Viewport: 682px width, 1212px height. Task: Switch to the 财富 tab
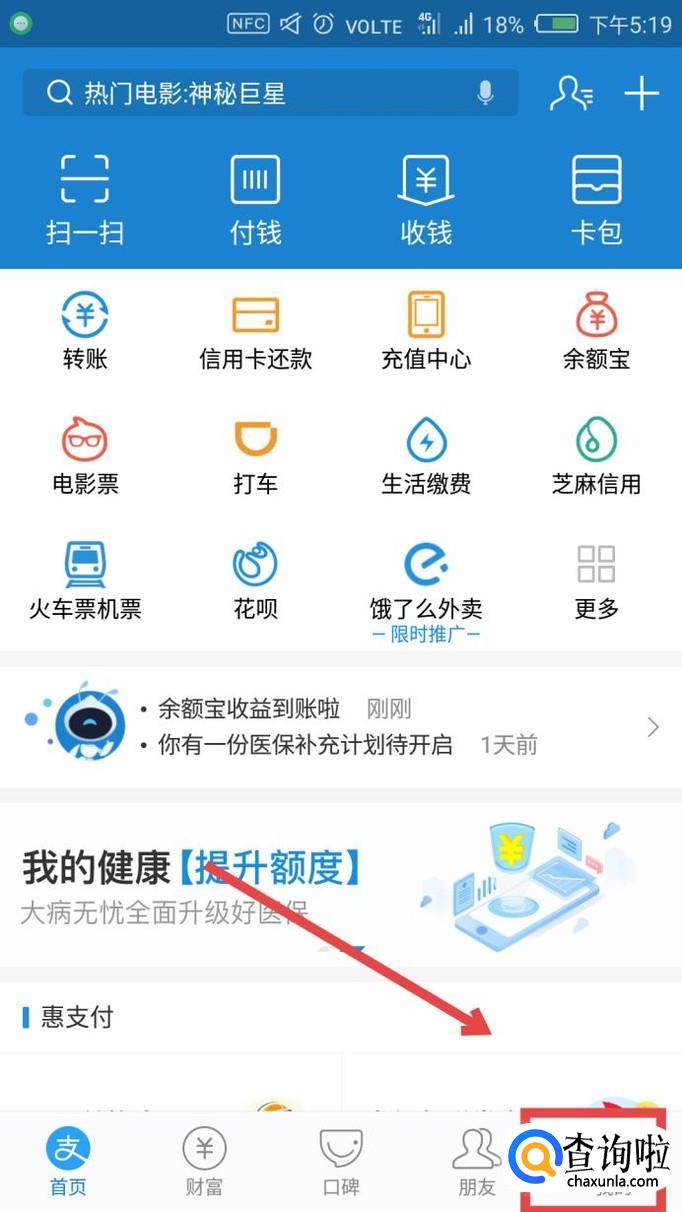pyautogui.click(x=204, y=1162)
